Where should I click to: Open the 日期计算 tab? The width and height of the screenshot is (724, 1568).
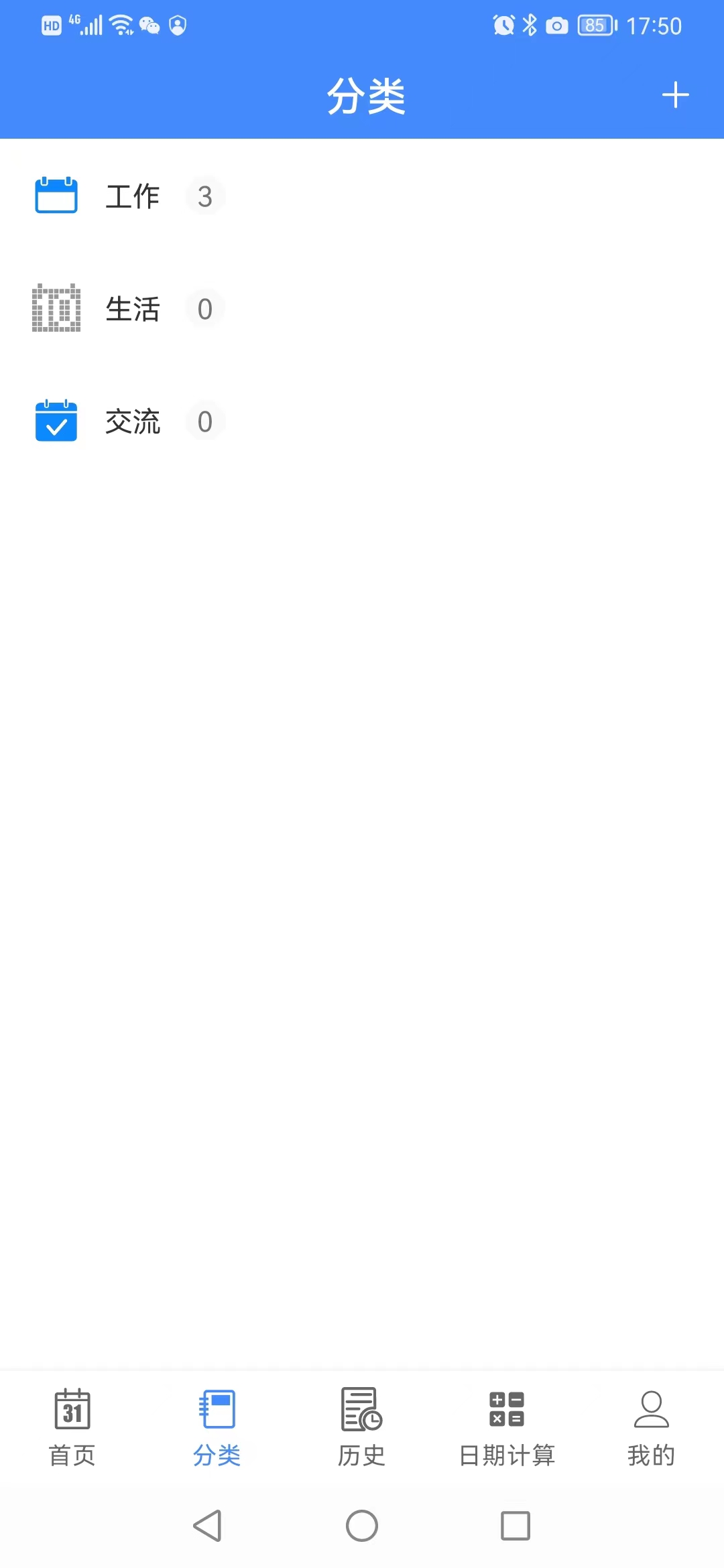507,1427
